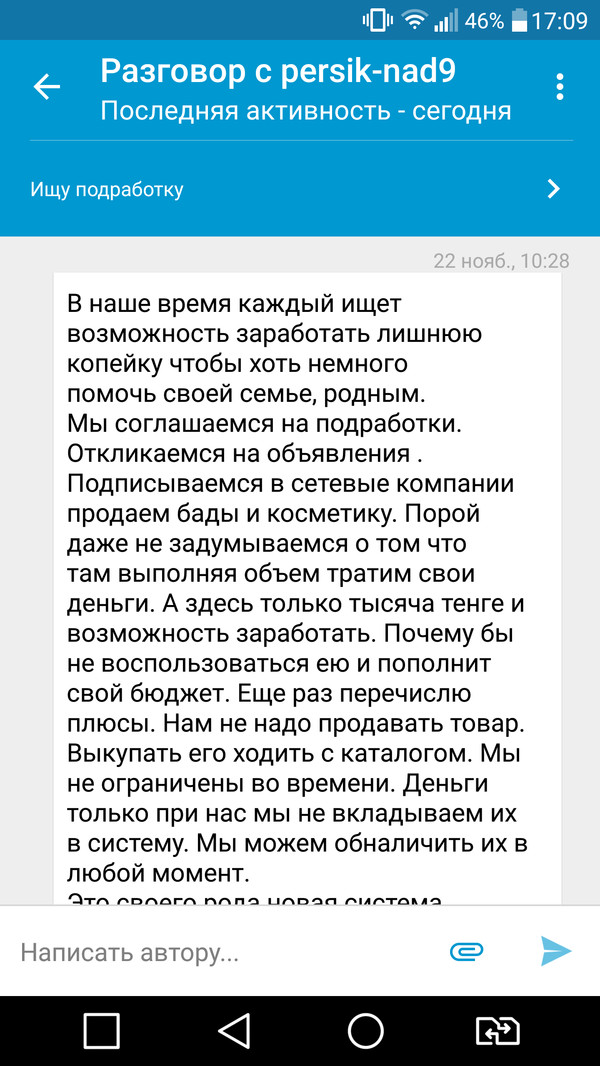This screenshot has height=1066, width=600.
Task: Open recent apps with the square button
Action: (x=102, y=1030)
